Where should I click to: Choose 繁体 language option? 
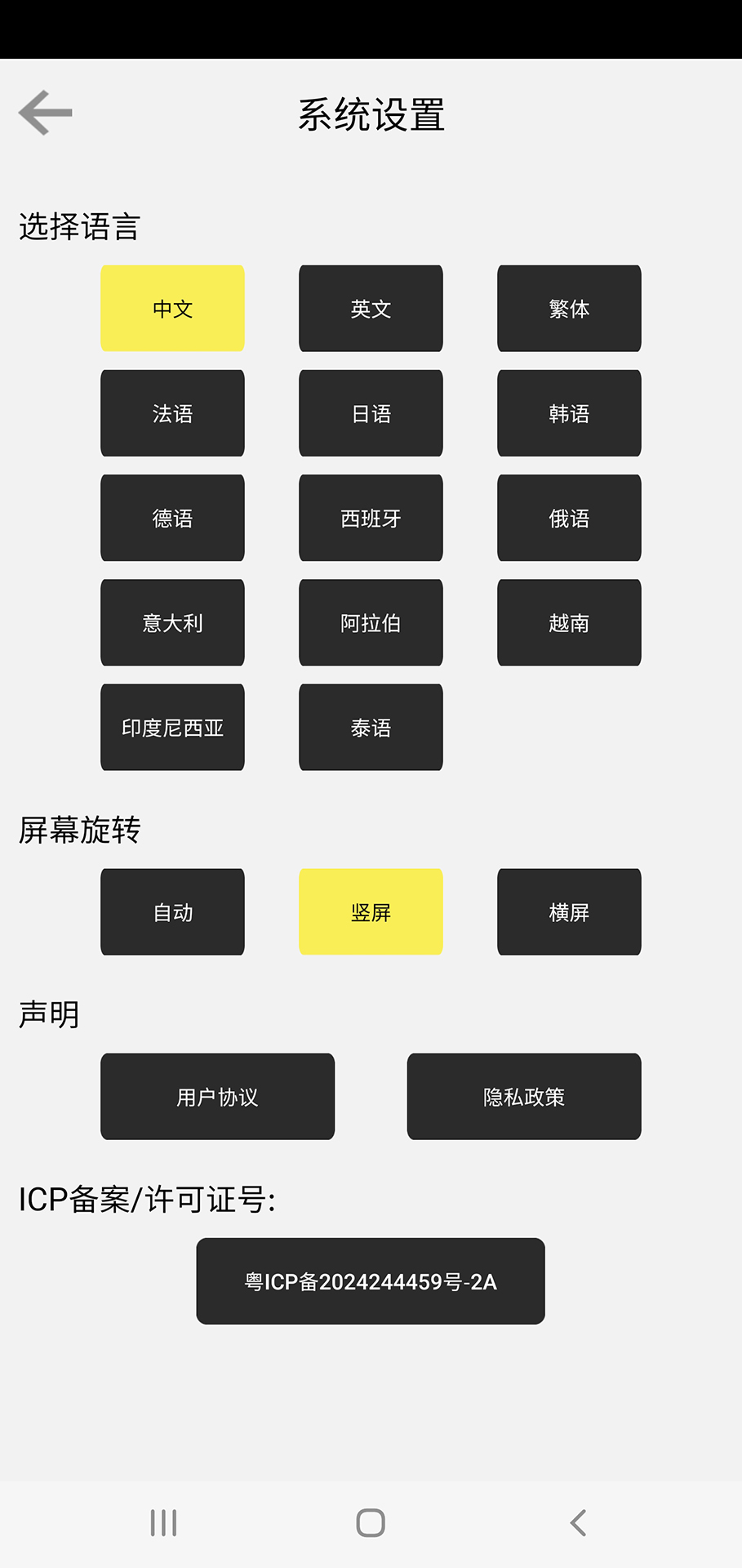pyautogui.click(x=568, y=309)
